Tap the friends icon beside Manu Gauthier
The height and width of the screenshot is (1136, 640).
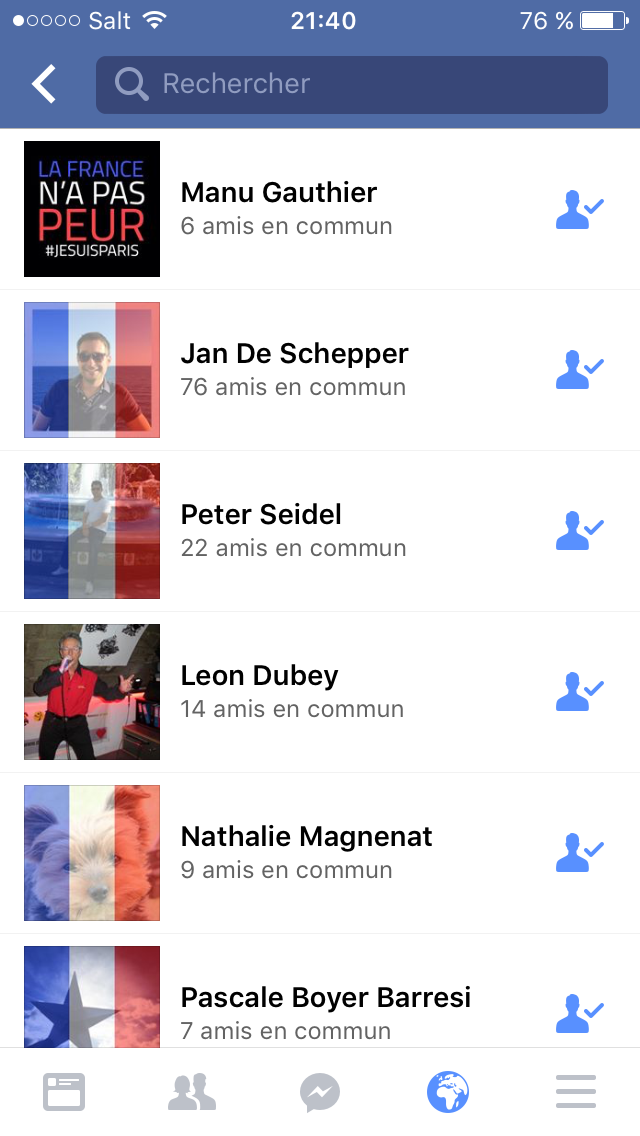pos(579,209)
